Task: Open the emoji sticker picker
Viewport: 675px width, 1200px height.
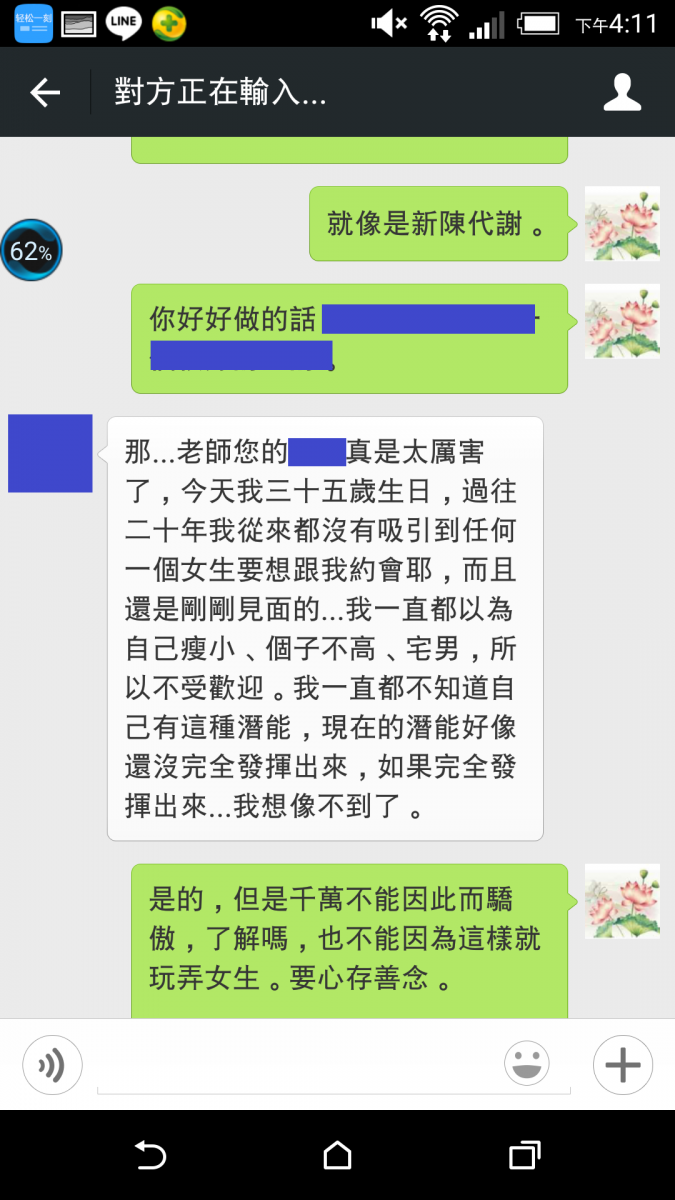Action: (527, 1064)
